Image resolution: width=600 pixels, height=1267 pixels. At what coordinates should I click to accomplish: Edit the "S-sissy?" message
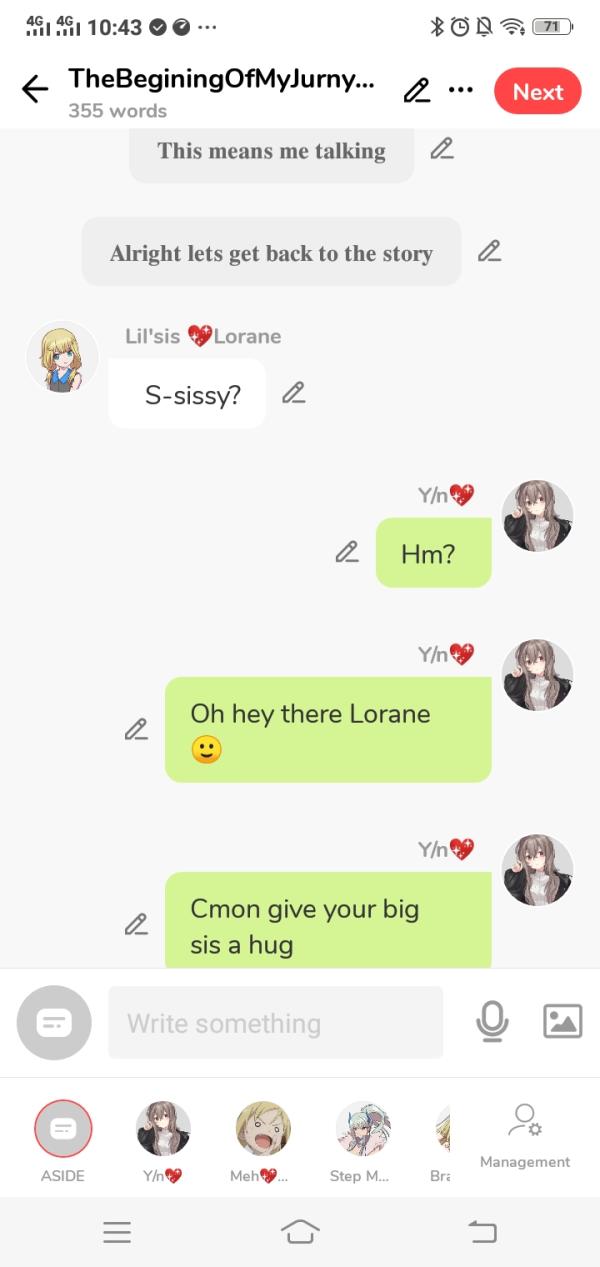pyautogui.click(x=293, y=393)
